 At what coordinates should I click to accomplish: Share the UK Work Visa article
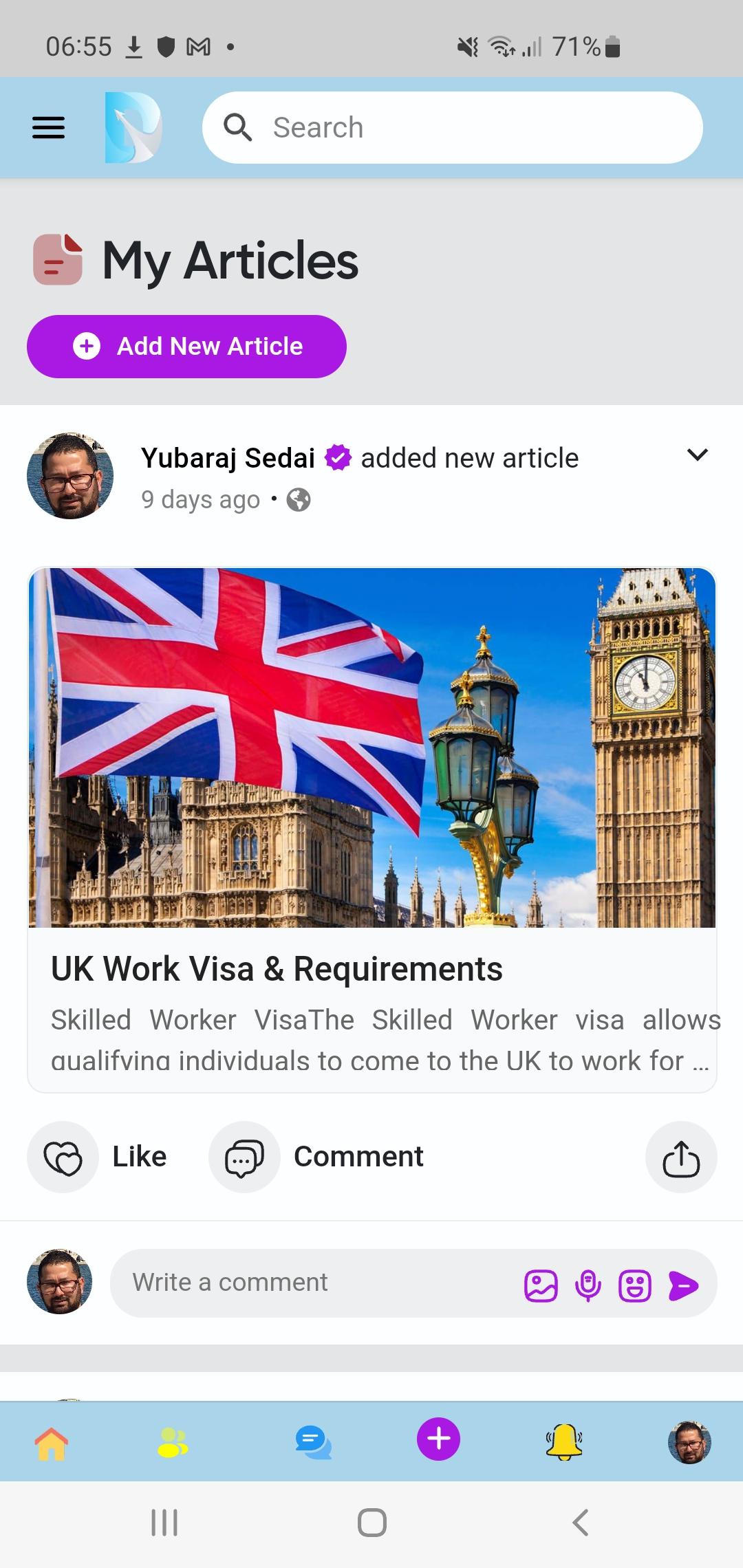681,1157
